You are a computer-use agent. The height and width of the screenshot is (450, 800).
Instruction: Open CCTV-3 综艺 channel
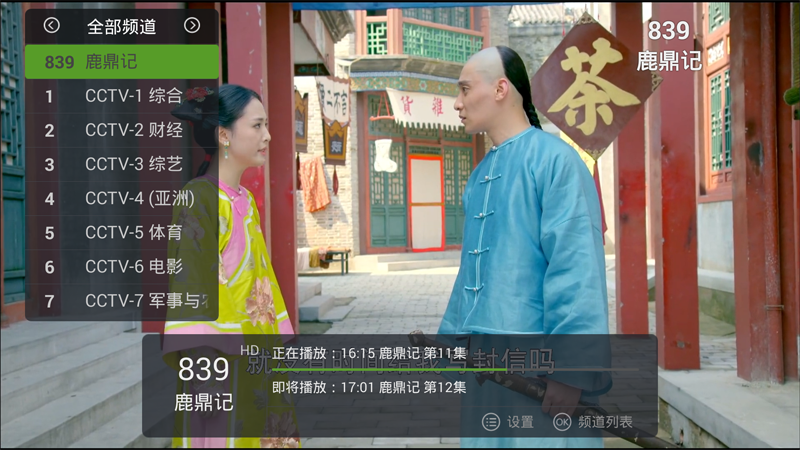tap(121, 164)
